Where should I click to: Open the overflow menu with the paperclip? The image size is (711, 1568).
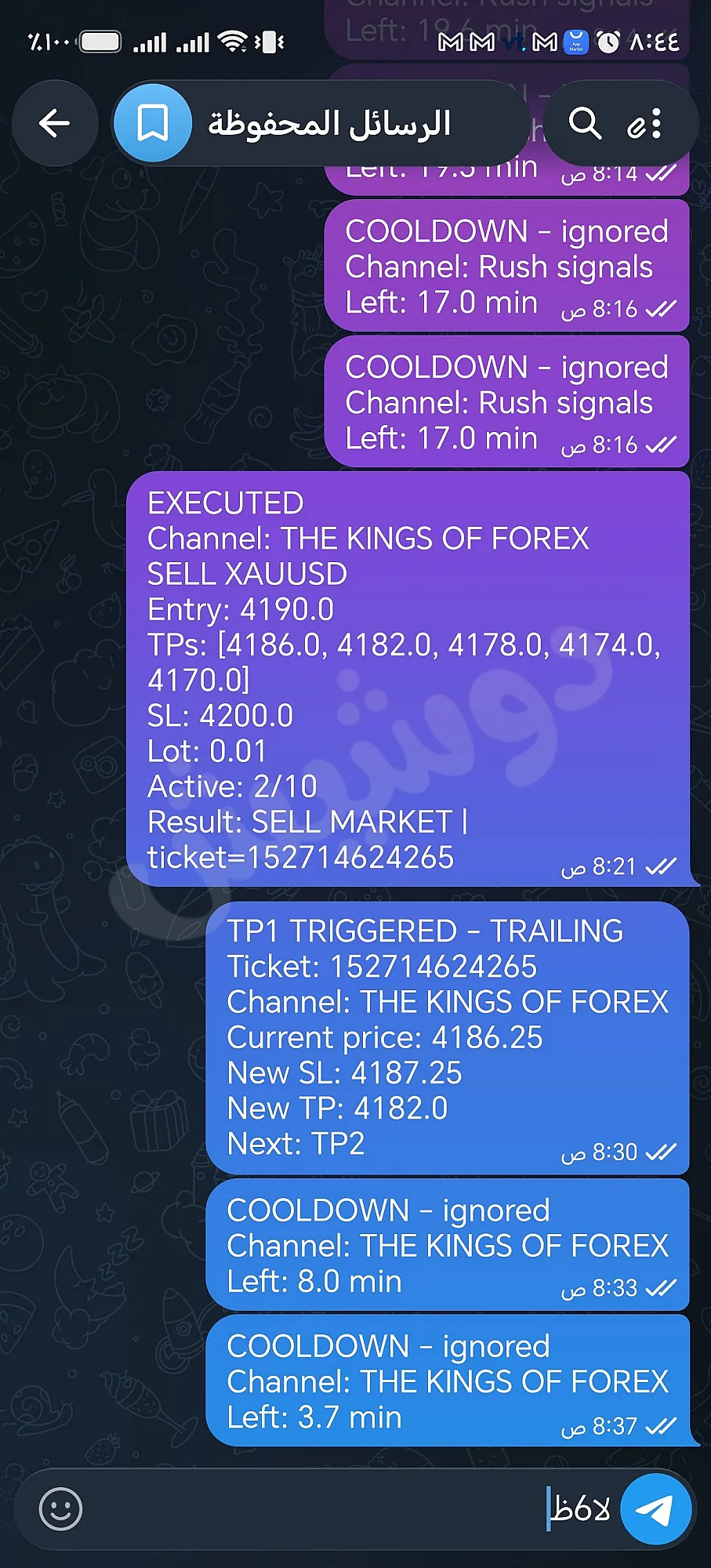tap(646, 123)
